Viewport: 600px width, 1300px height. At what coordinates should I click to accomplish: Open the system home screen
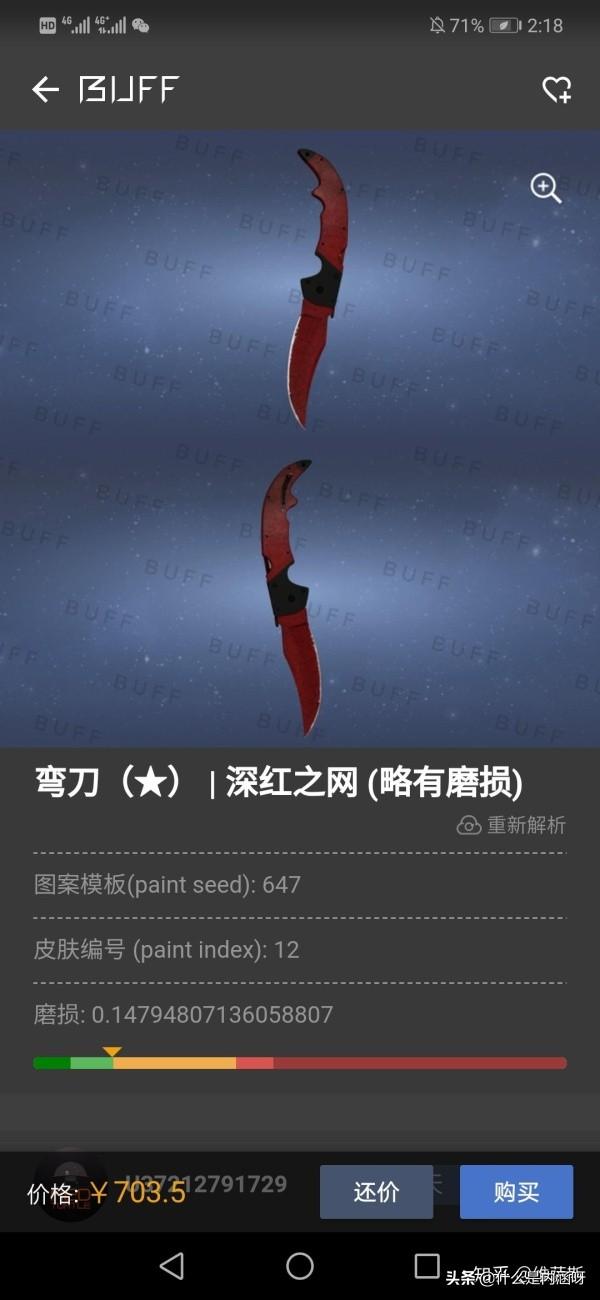pyautogui.click(x=300, y=1266)
